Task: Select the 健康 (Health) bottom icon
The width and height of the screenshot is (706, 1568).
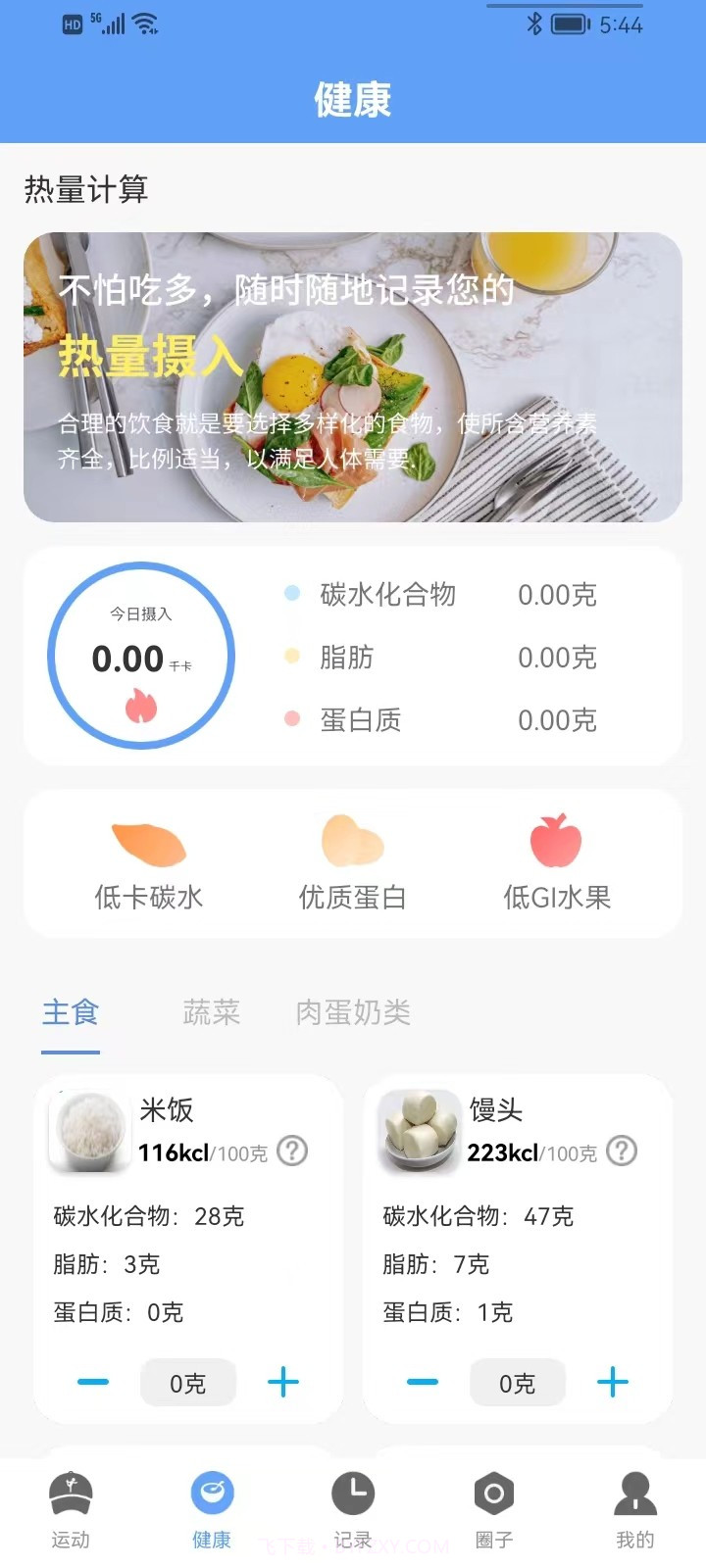Action: coord(212,1492)
